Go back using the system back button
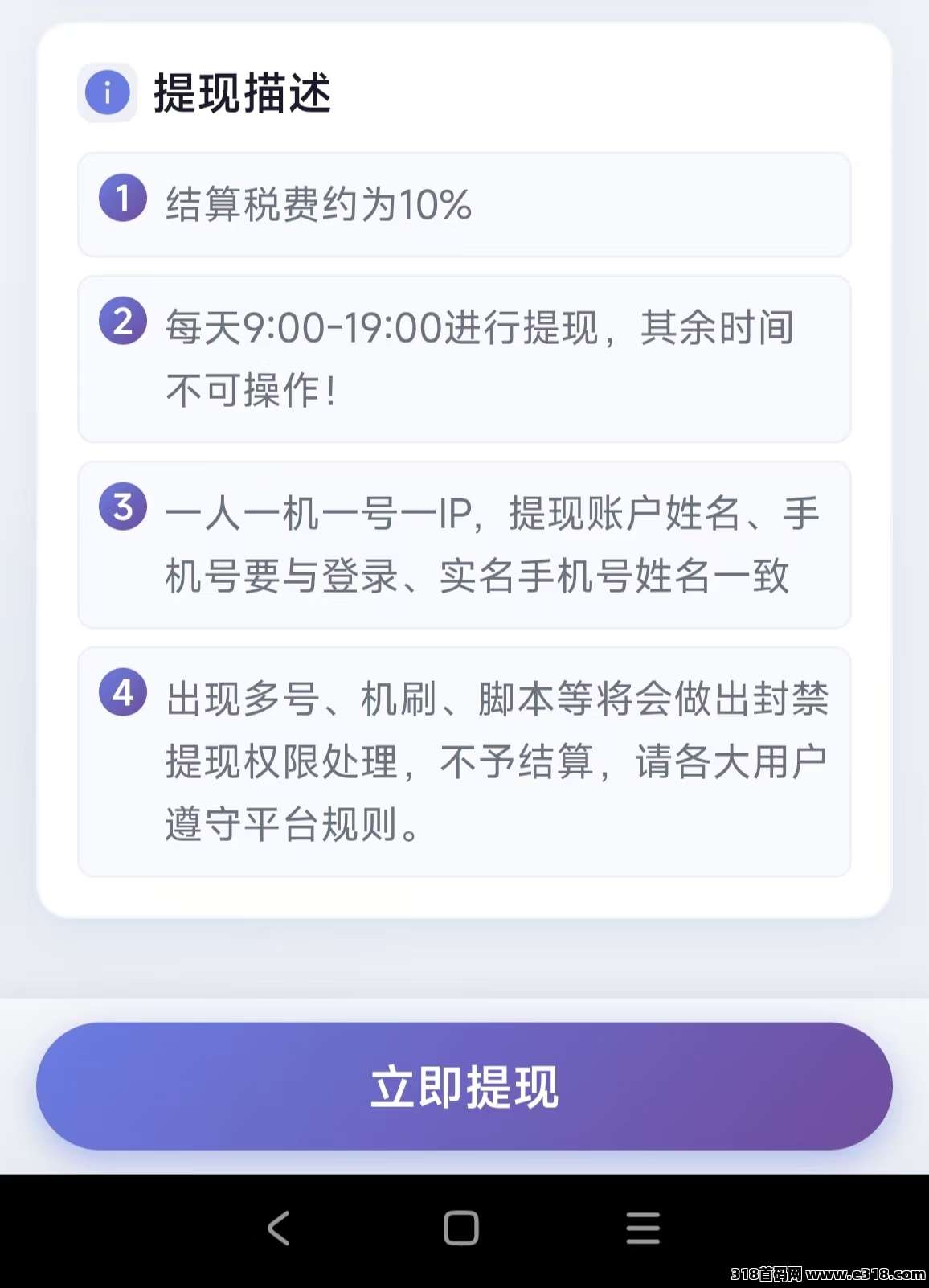Image resolution: width=929 pixels, height=1288 pixels. [279, 1228]
